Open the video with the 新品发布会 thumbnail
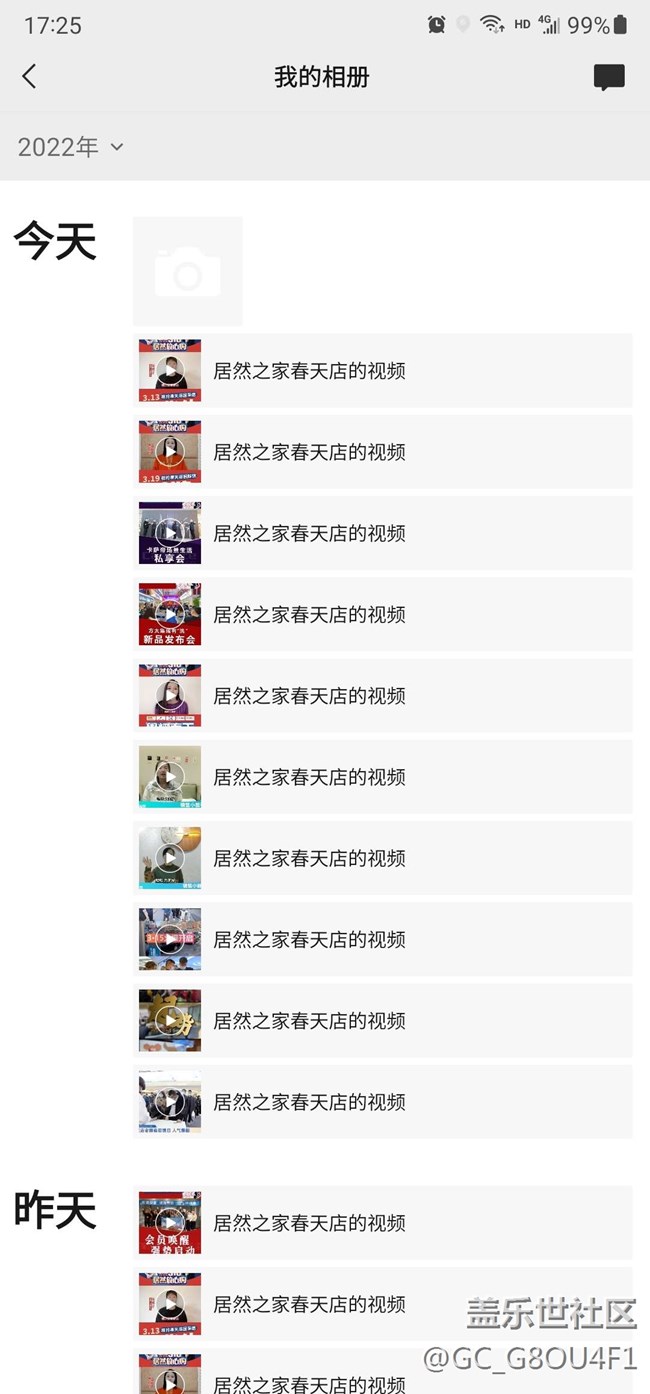Screen dimensions: 650x1394 click(383, 614)
